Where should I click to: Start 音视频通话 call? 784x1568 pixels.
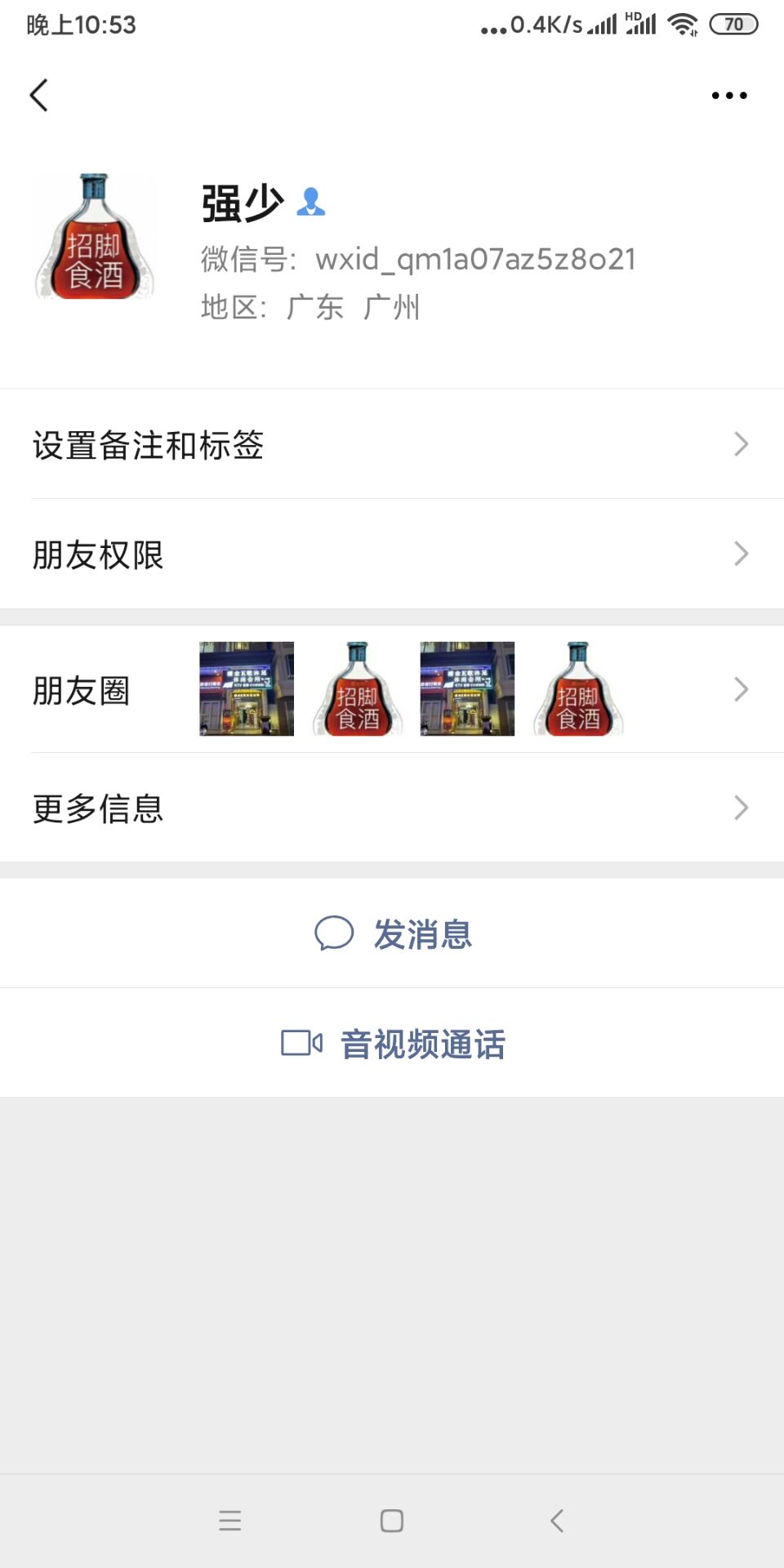[x=394, y=1044]
